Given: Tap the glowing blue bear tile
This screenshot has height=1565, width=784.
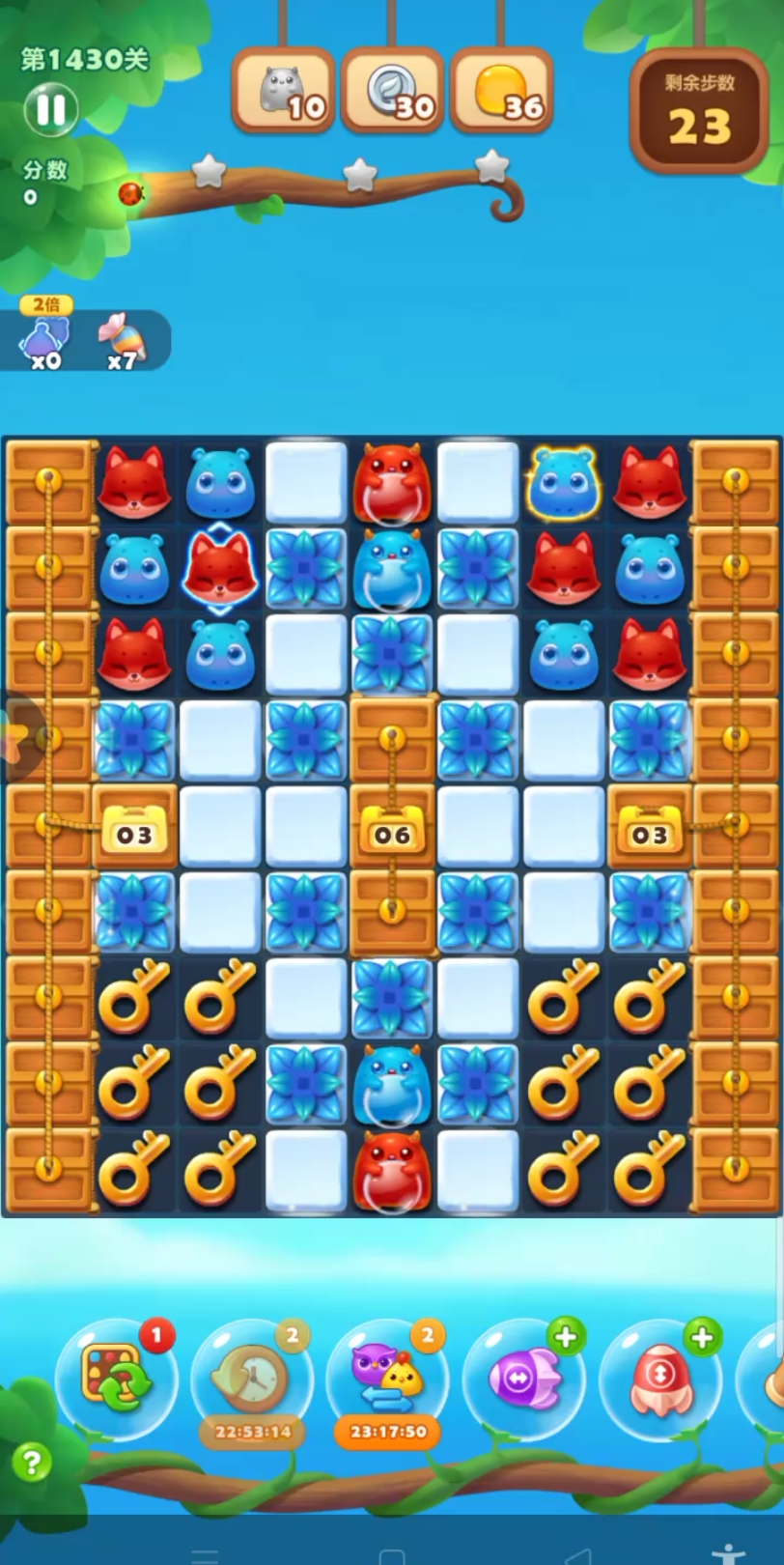Looking at the screenshot, I should [x=563, y=483].
